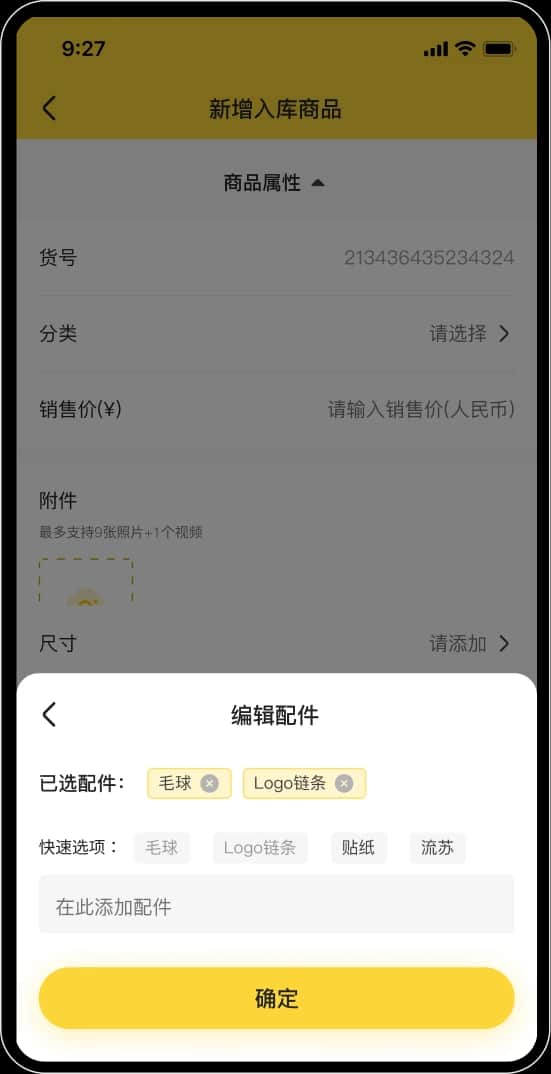Tap the 毛球 quick option chip
The height and width of the screenshot is (1074, 551).
(x=162, y=848)
